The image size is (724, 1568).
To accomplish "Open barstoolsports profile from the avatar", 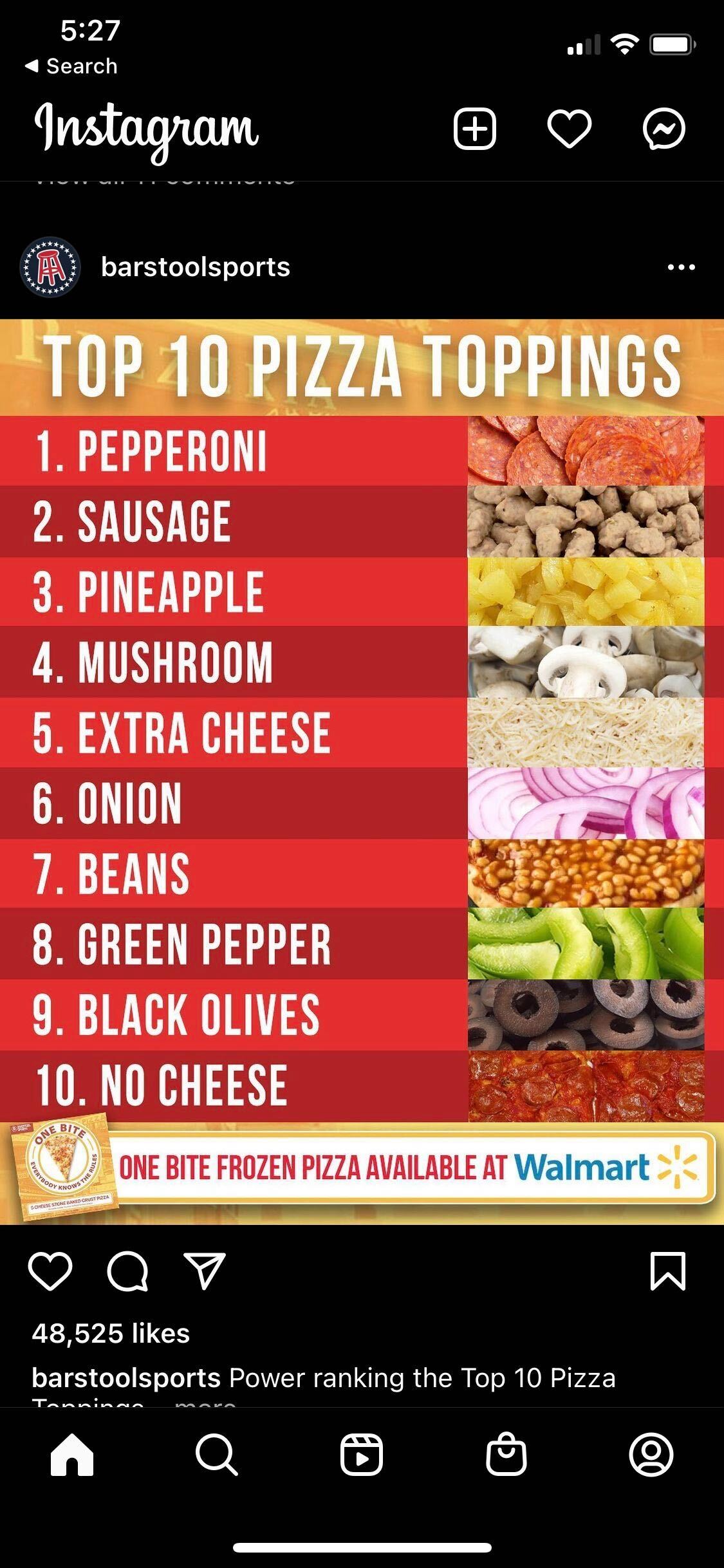I will 51,267.
